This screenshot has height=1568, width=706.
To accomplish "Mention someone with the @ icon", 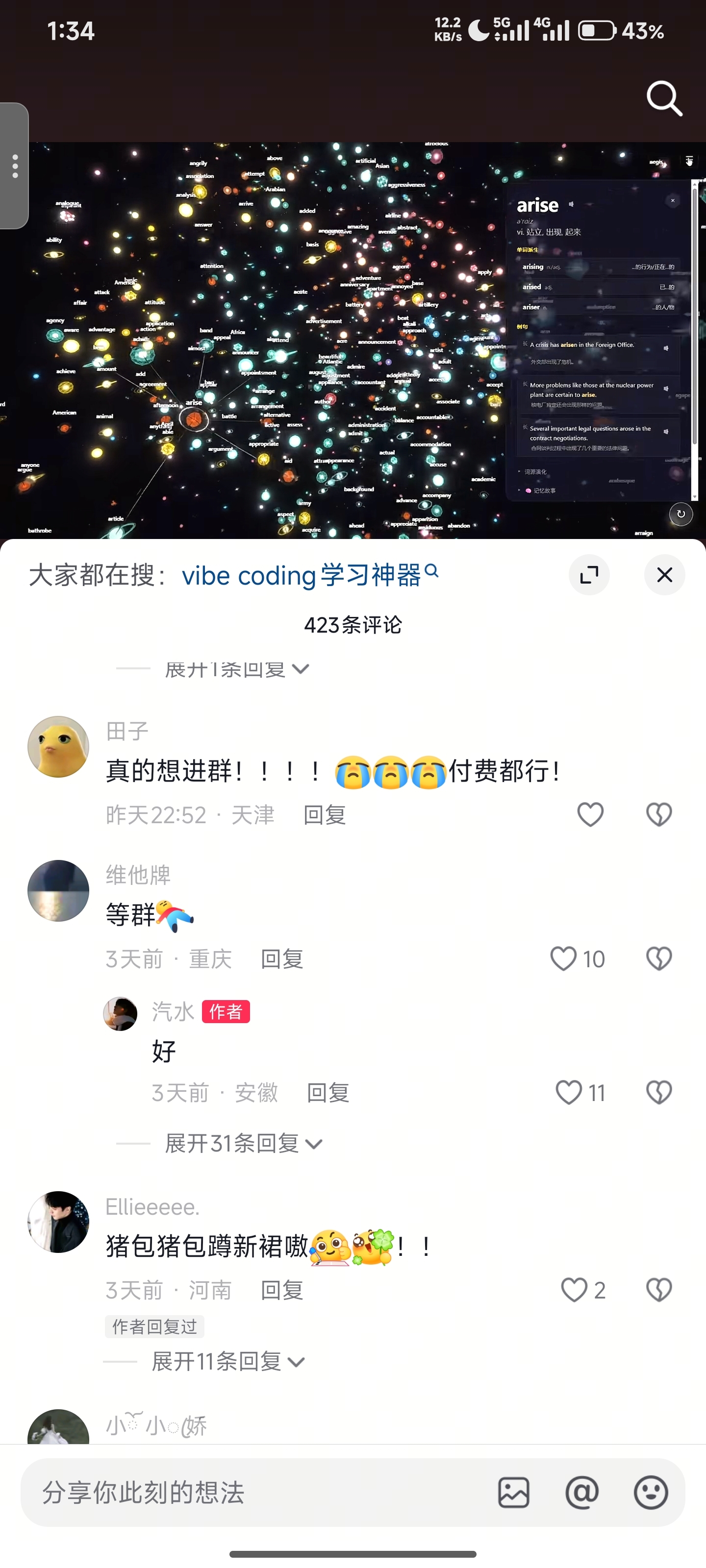I will [x=582, y=1493].
